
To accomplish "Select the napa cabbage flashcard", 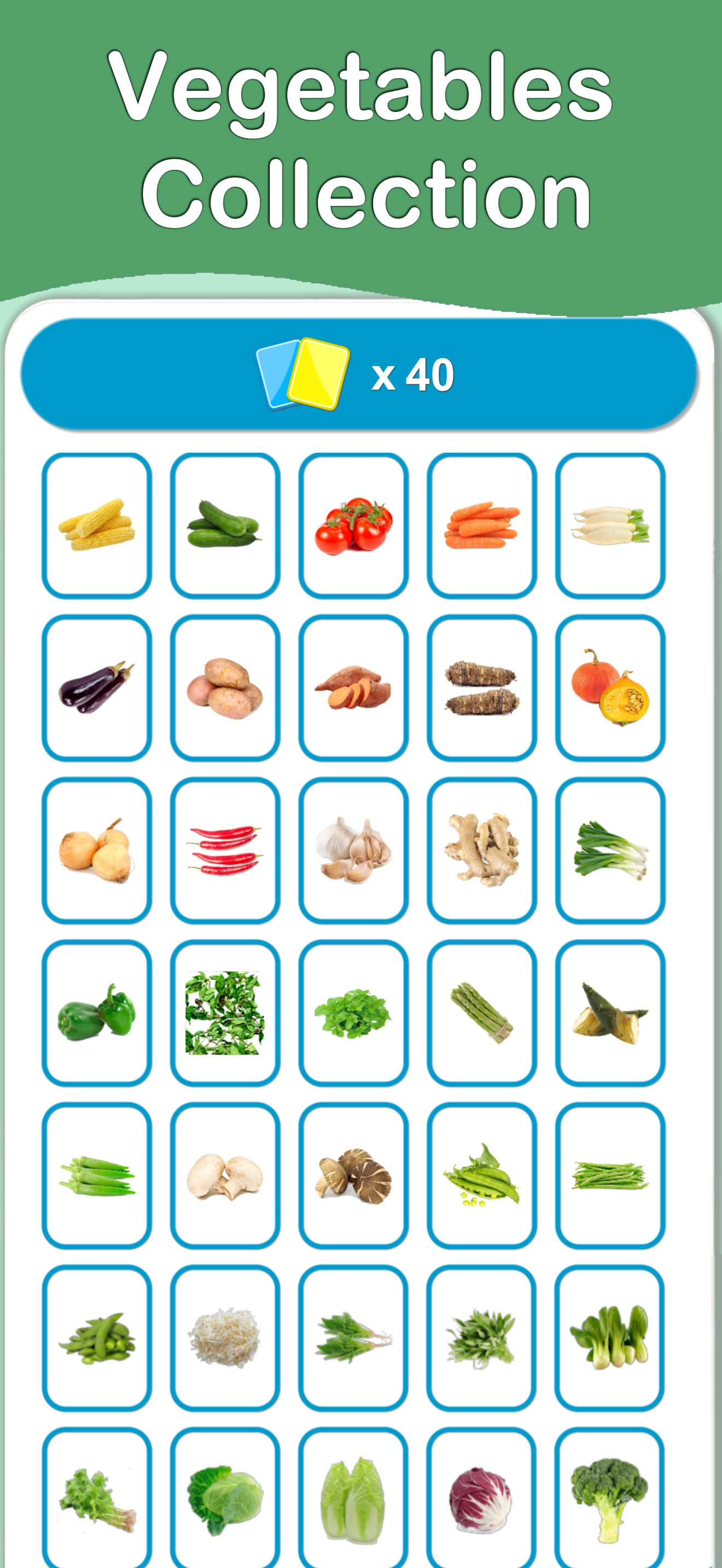I will click(x=354, y=1493).
